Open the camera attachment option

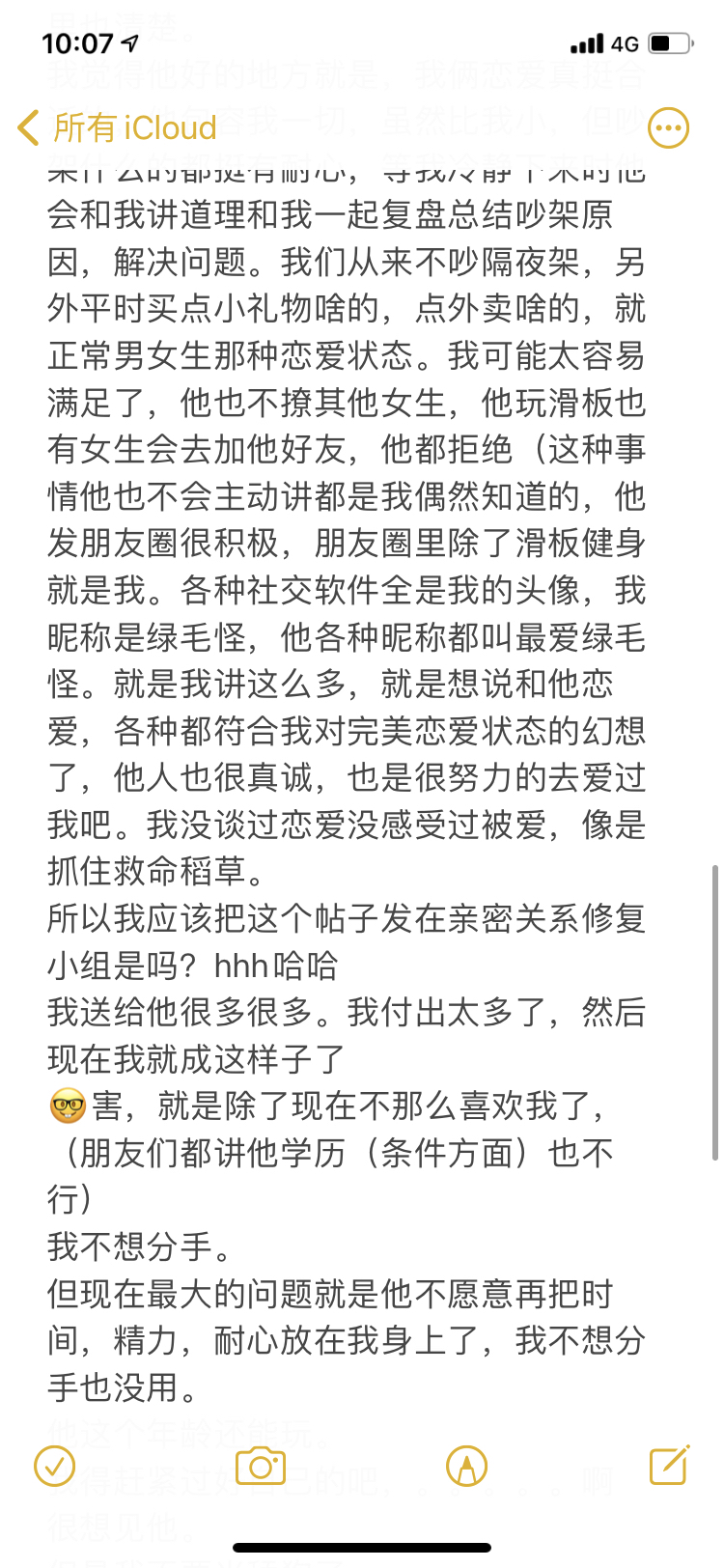pos(261,1467)
